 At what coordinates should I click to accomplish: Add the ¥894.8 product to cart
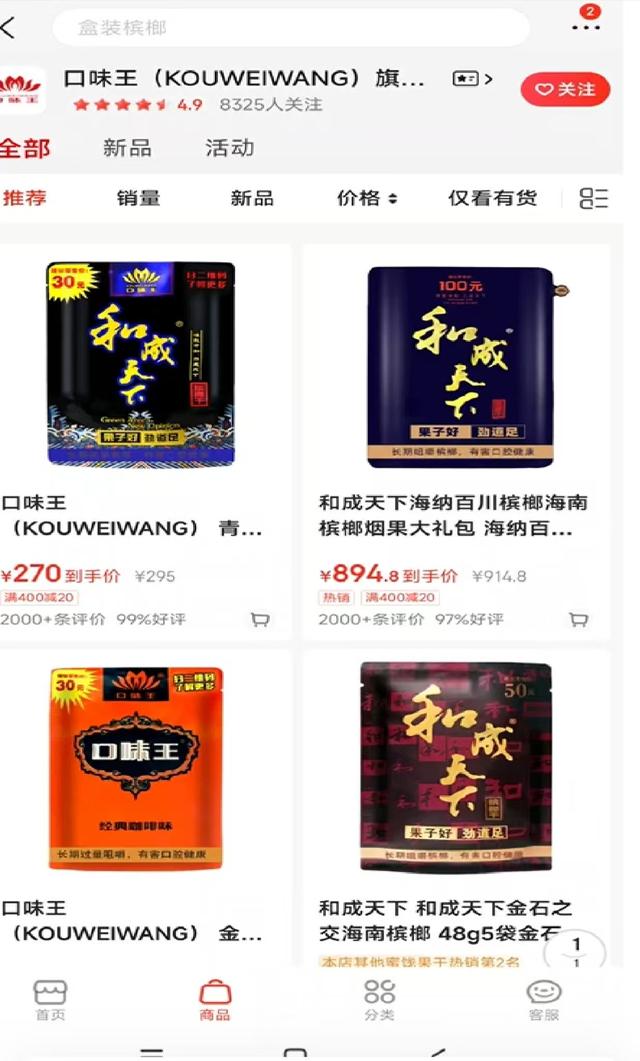coord(578,620)
